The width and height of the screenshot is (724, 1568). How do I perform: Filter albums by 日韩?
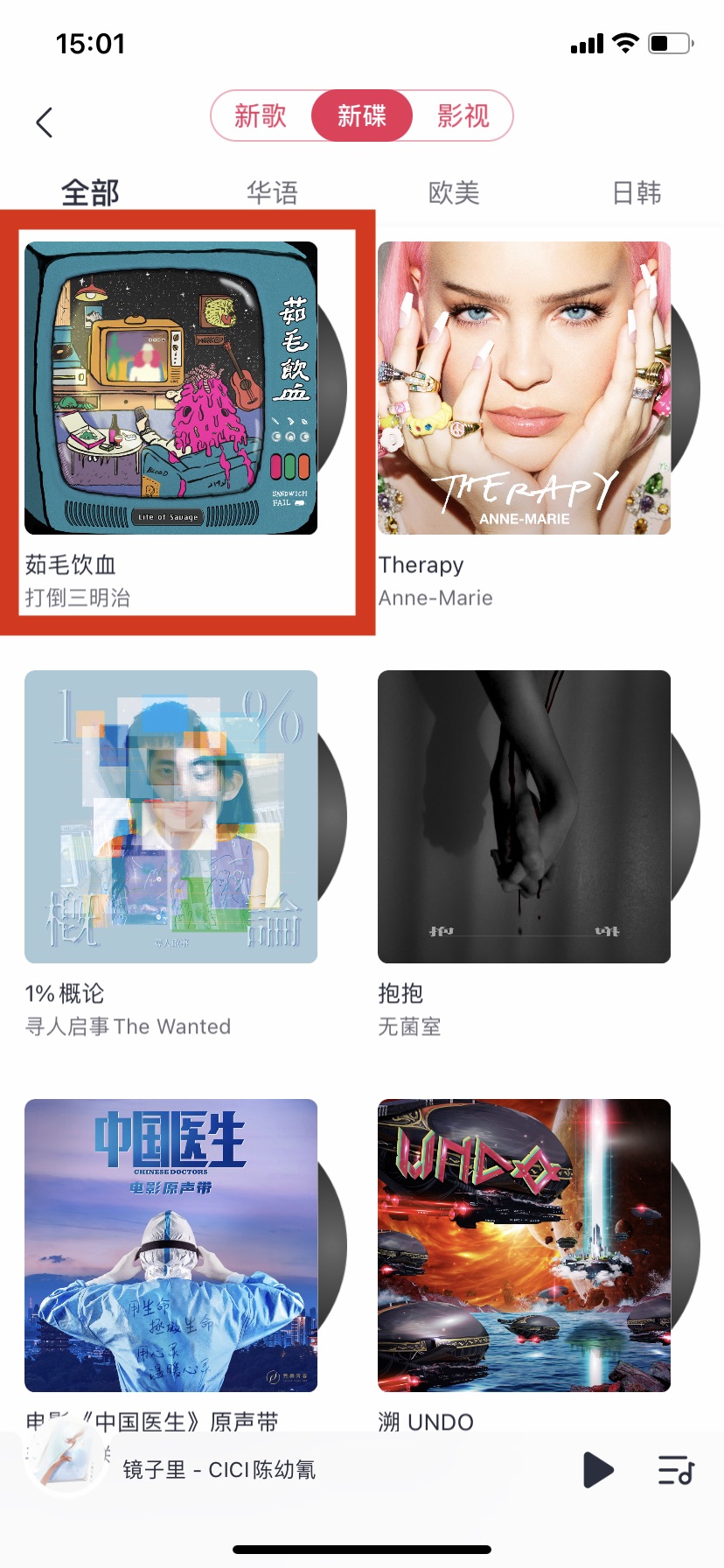click(x=636, y=192)
